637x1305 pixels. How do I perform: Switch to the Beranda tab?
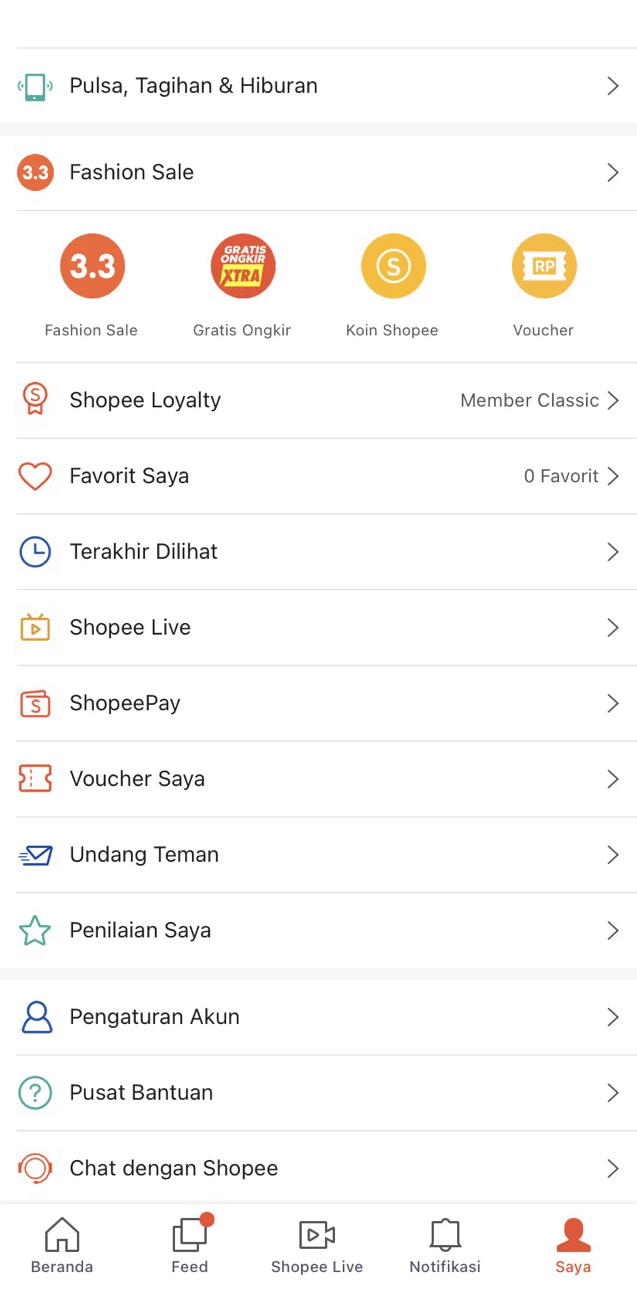pyautogui.click(x=62, y=1246)
